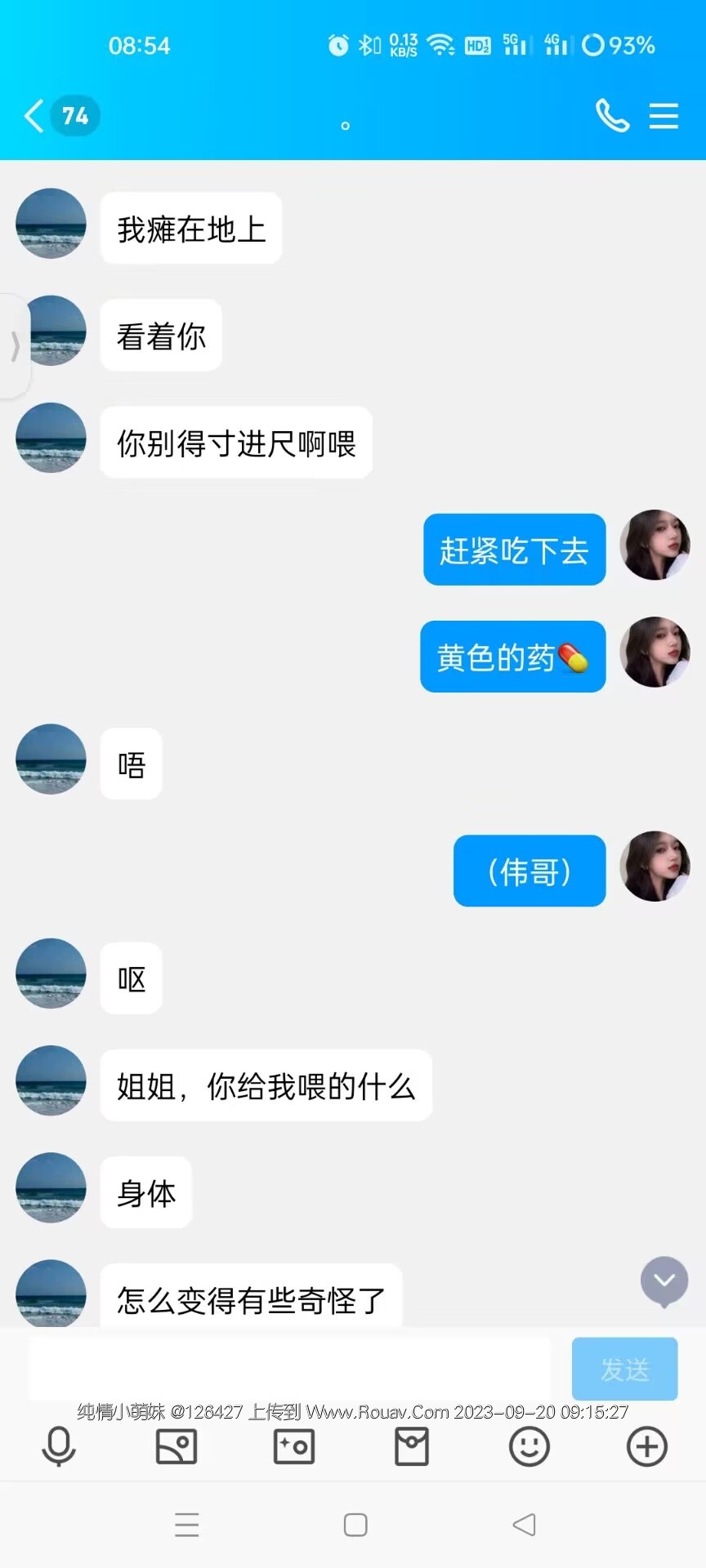Open more options with the plus icon
This screenshot has width=706, height=1568.
click(x=647, y=1446)
